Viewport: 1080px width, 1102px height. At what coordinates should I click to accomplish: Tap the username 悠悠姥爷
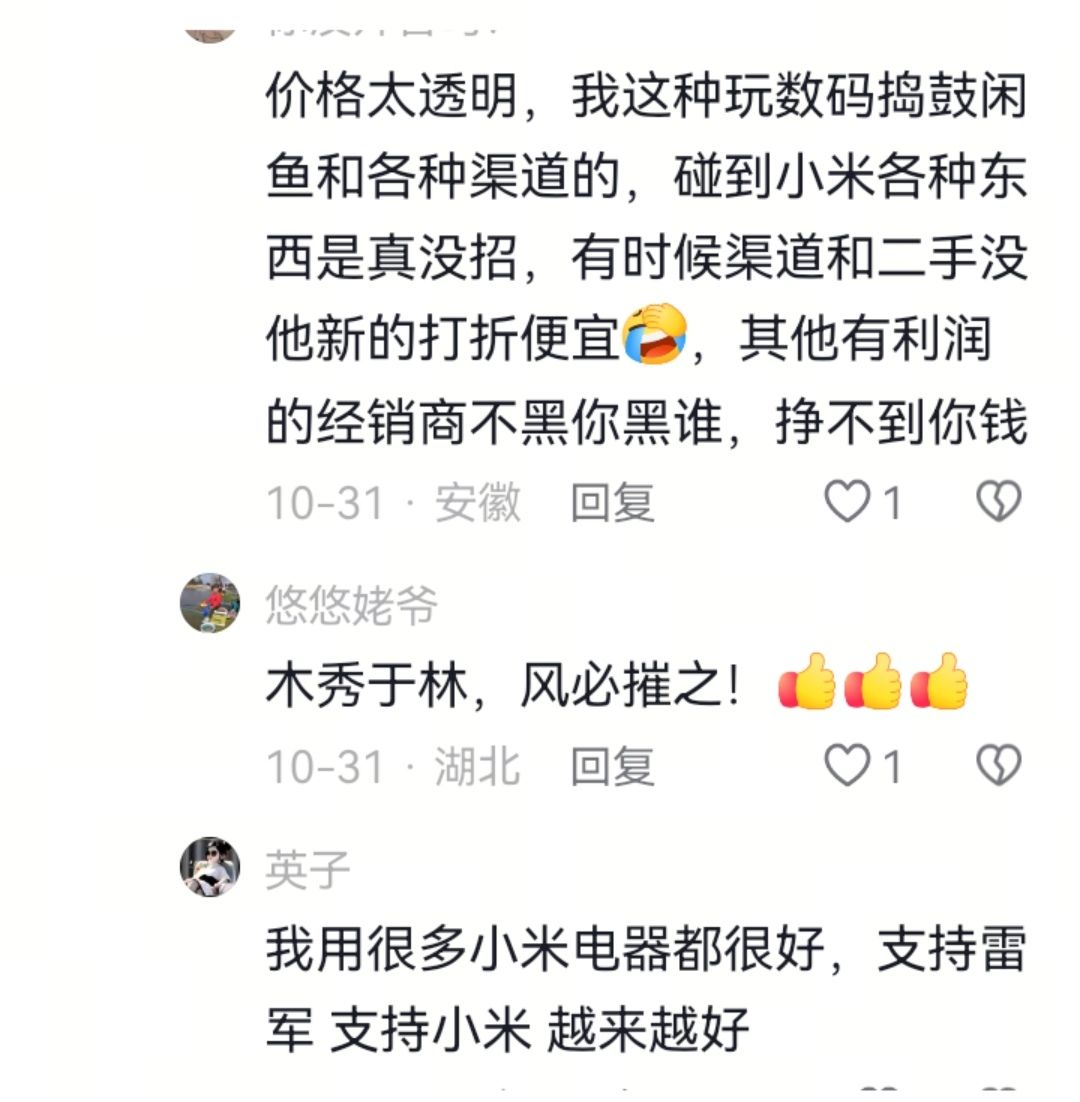tap(351, 606)
